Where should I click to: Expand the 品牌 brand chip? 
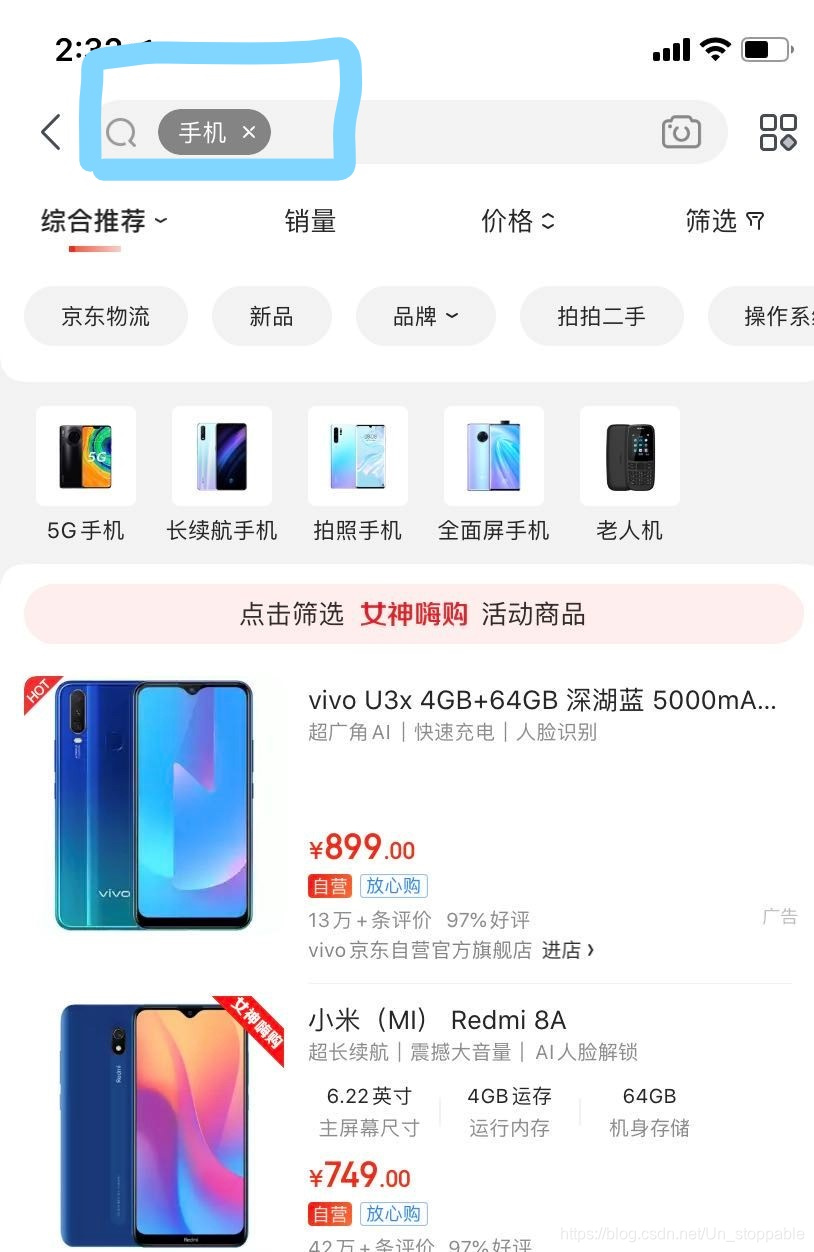pyautogui.click(x=425, y=316)
